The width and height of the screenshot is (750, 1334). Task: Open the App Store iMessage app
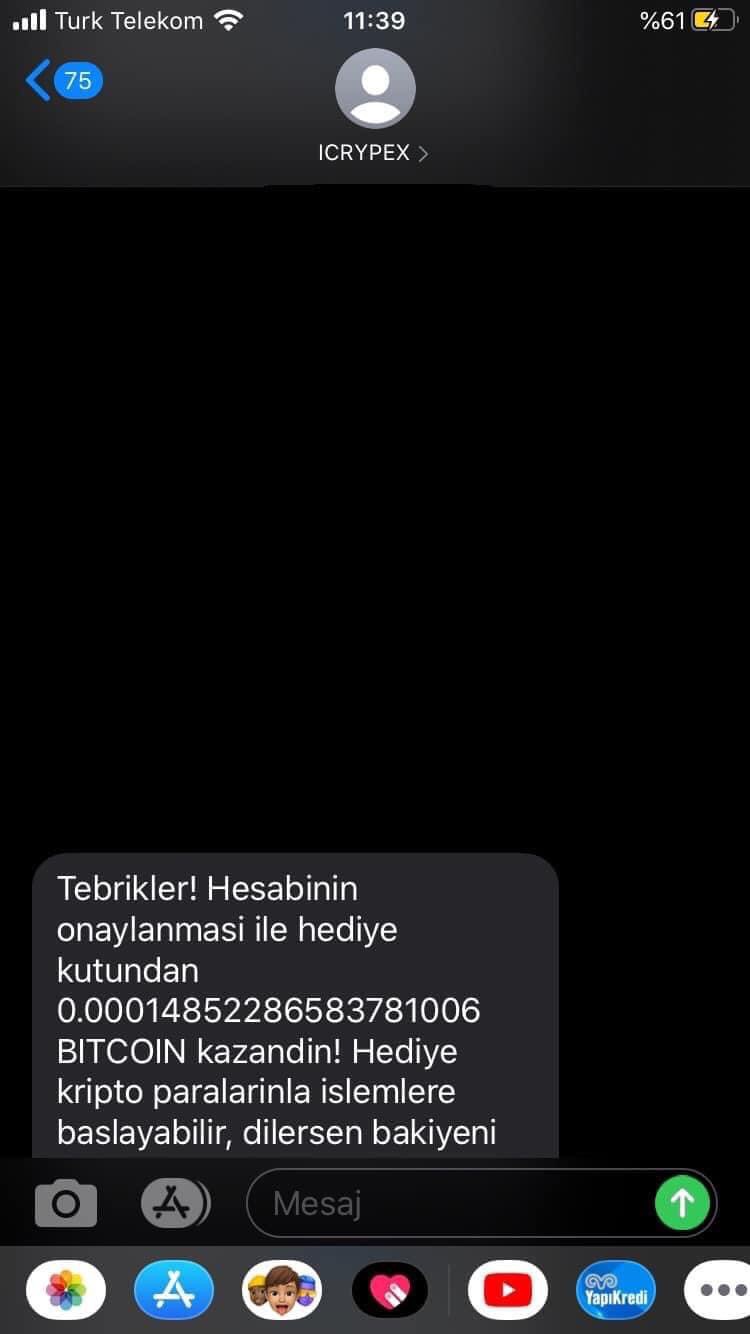(x=174, y=1290)
